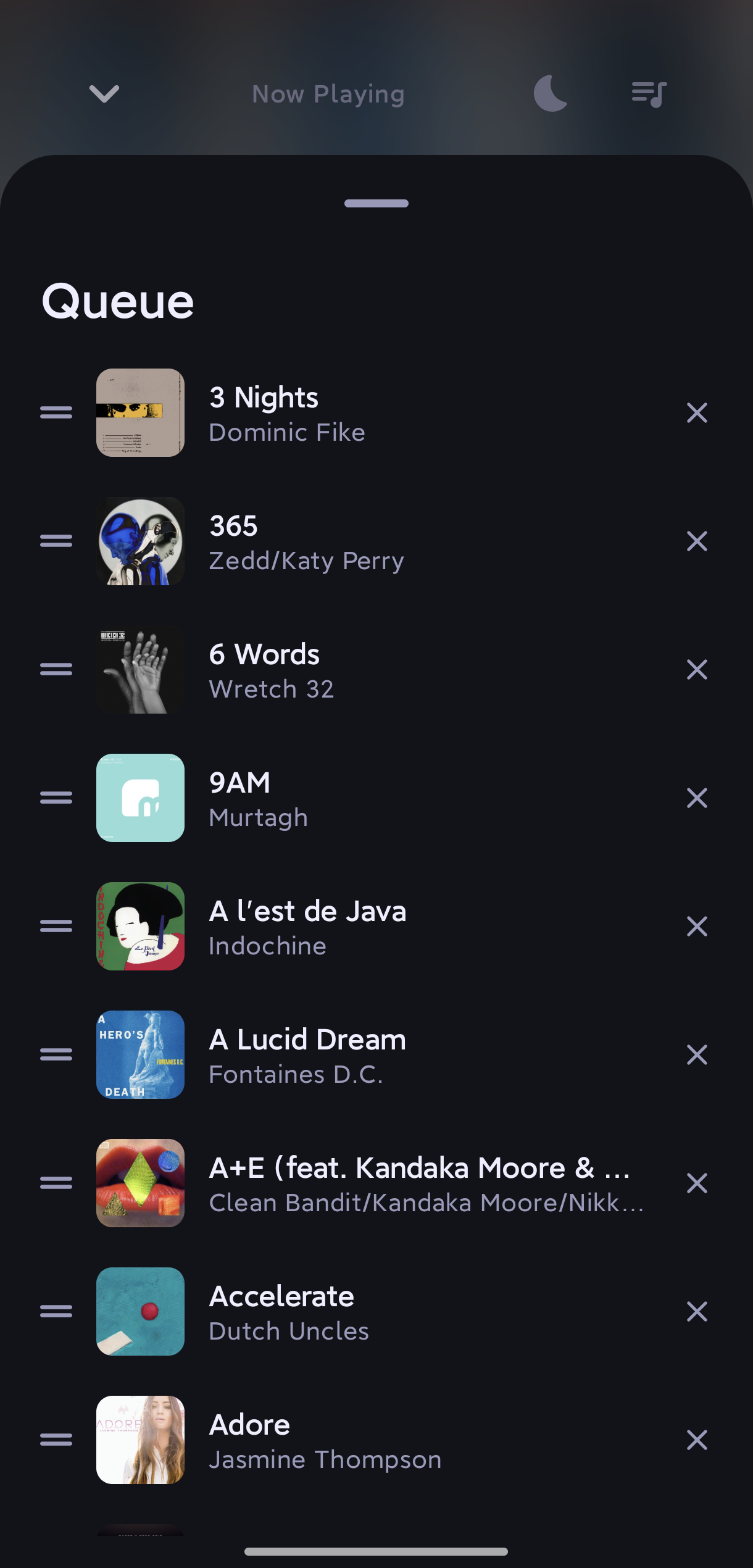This screenshot has width=753, height=1568.
Task: Play A Lucid Dream by Fontaines D.C.
Action: 376,1055
